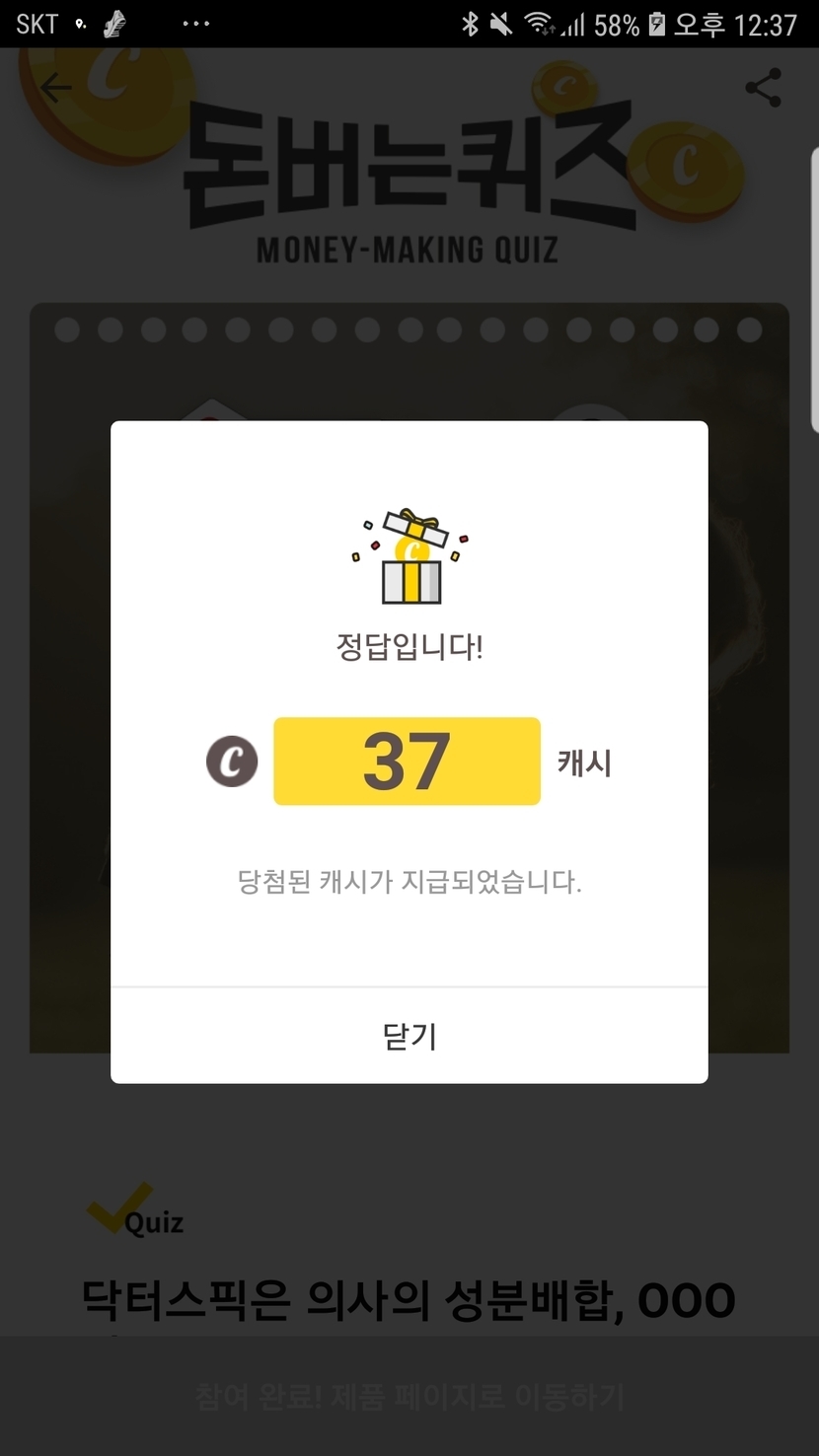This screenshot has width=819, height=1456.
Task: Go back using the top-left arrow
Action: (56, 89)
